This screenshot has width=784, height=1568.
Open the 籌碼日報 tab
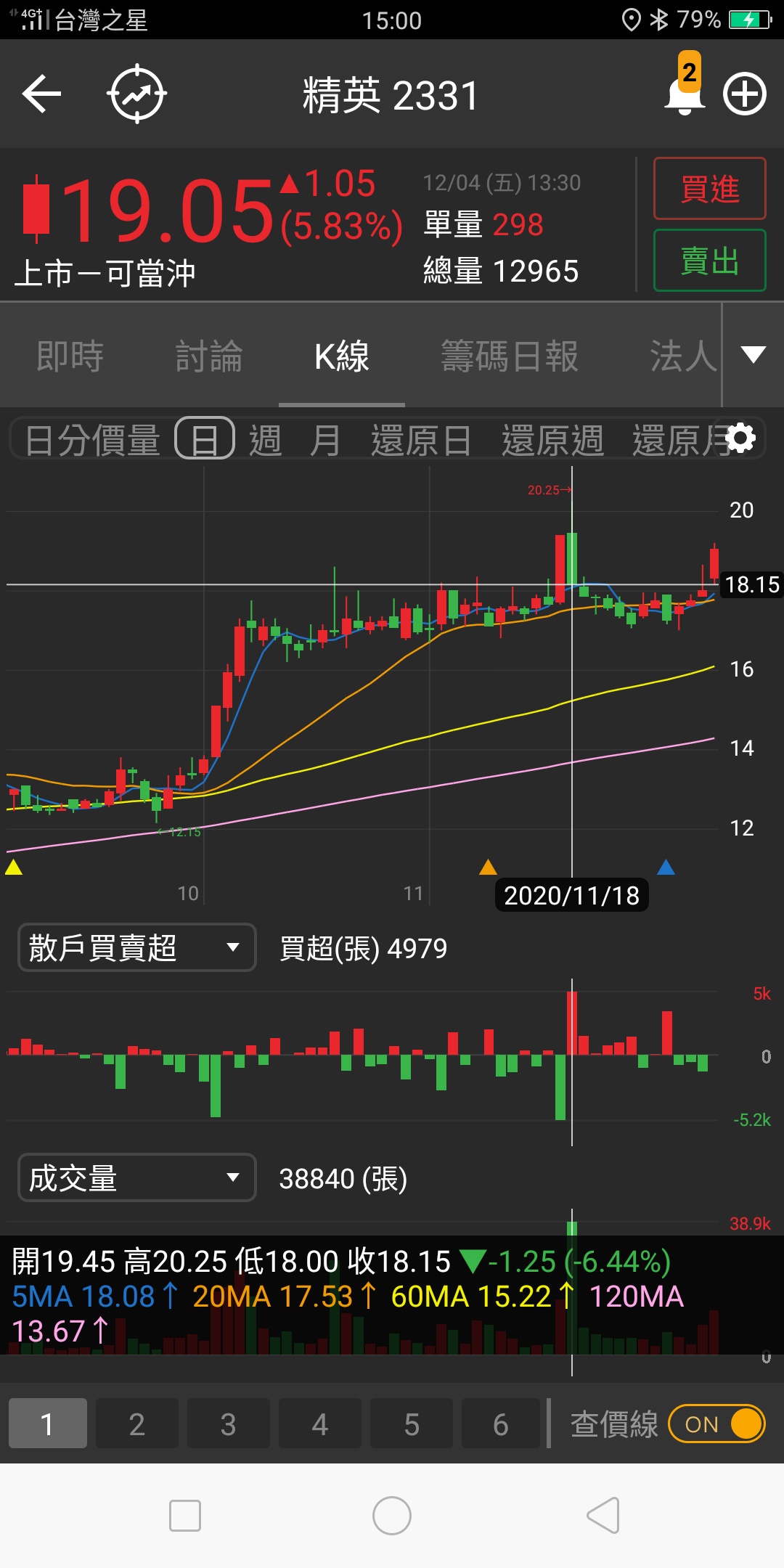click(510, 356)
